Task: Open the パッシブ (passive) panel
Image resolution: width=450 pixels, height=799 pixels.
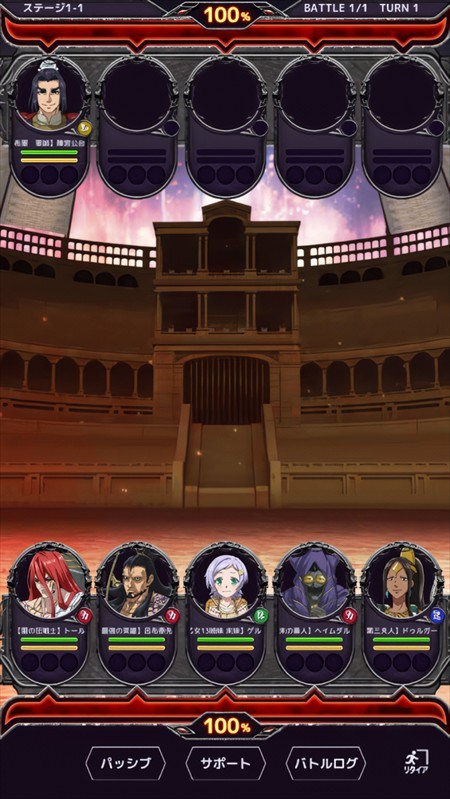Action: [125, 763]
